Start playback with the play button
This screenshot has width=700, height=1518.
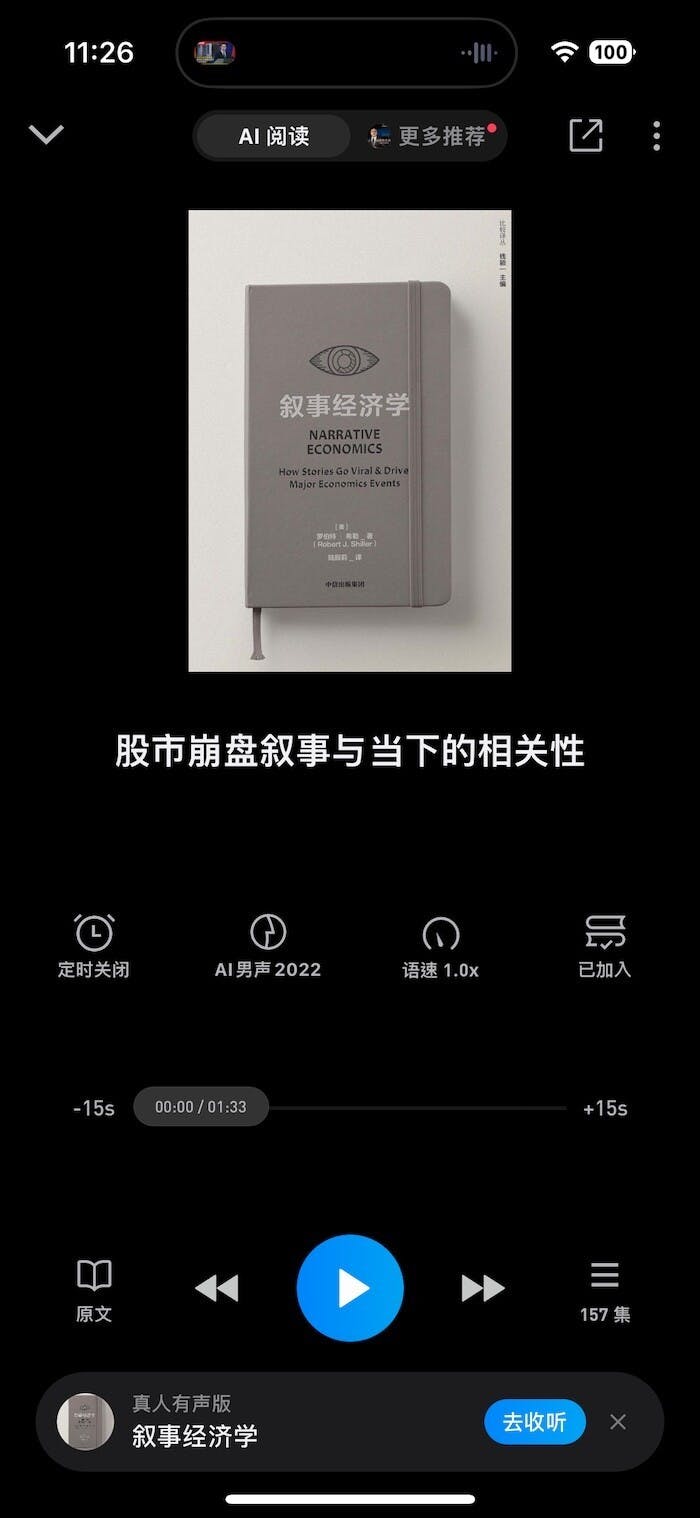350,1288
